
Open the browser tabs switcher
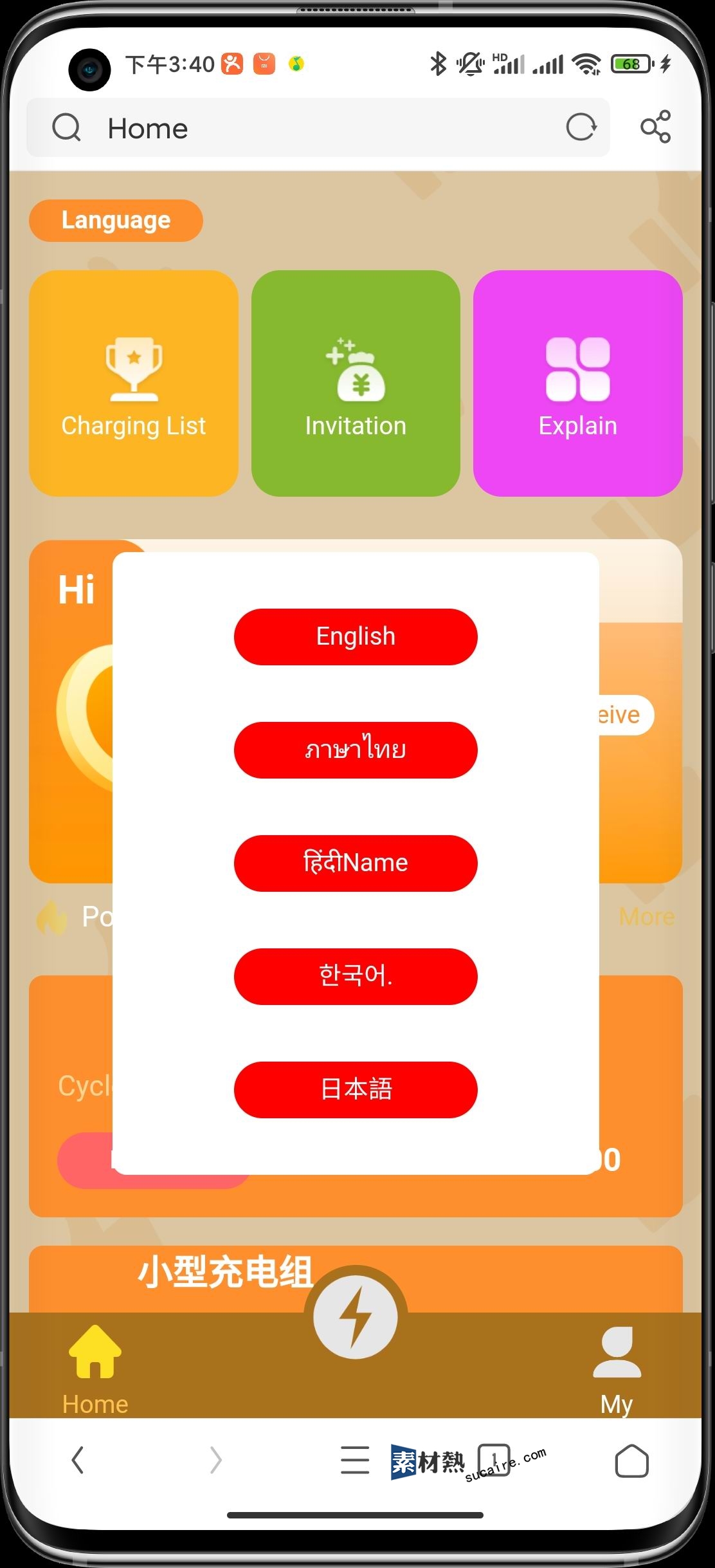494,1460
